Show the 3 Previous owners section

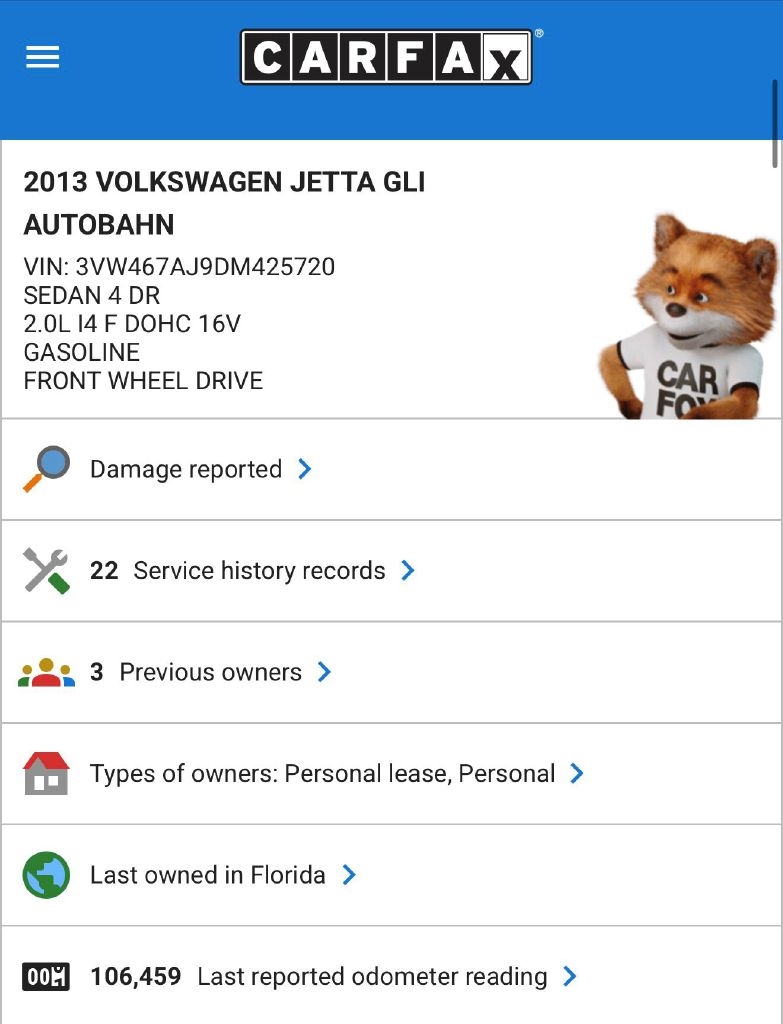tap(209, 672)
